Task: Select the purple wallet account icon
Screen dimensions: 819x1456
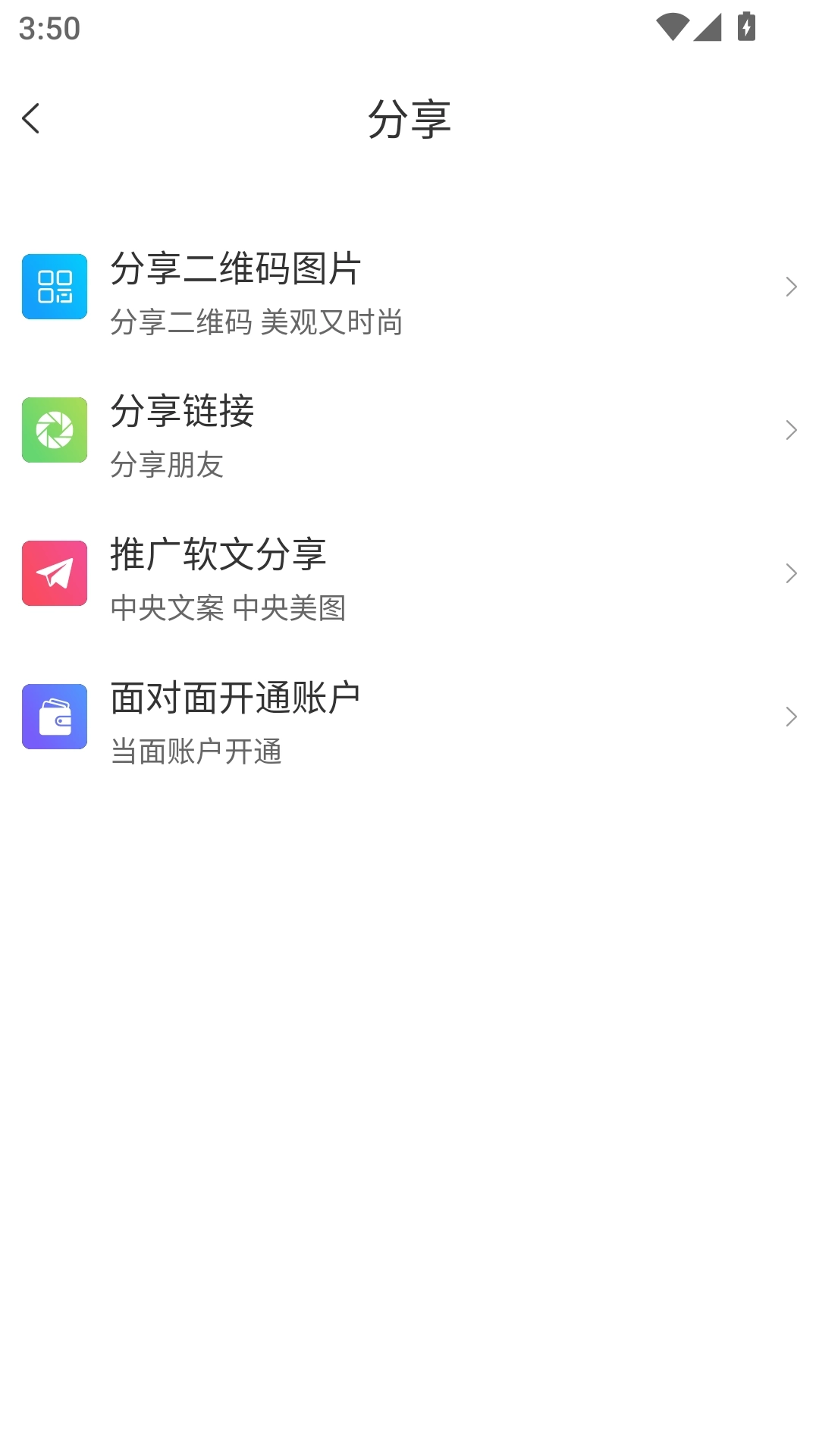Action: [54, 717]
